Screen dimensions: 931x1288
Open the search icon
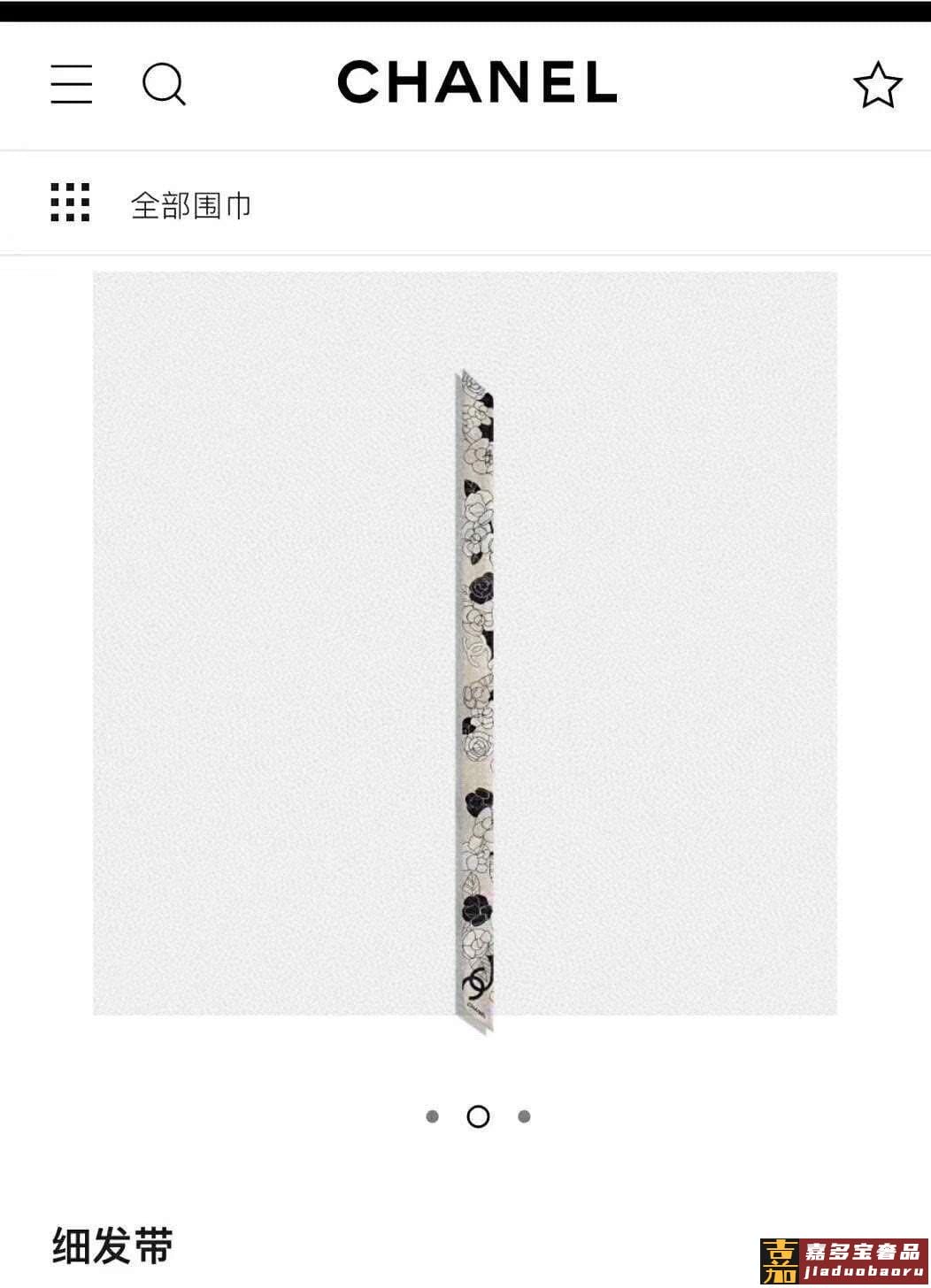pos(164,85)
